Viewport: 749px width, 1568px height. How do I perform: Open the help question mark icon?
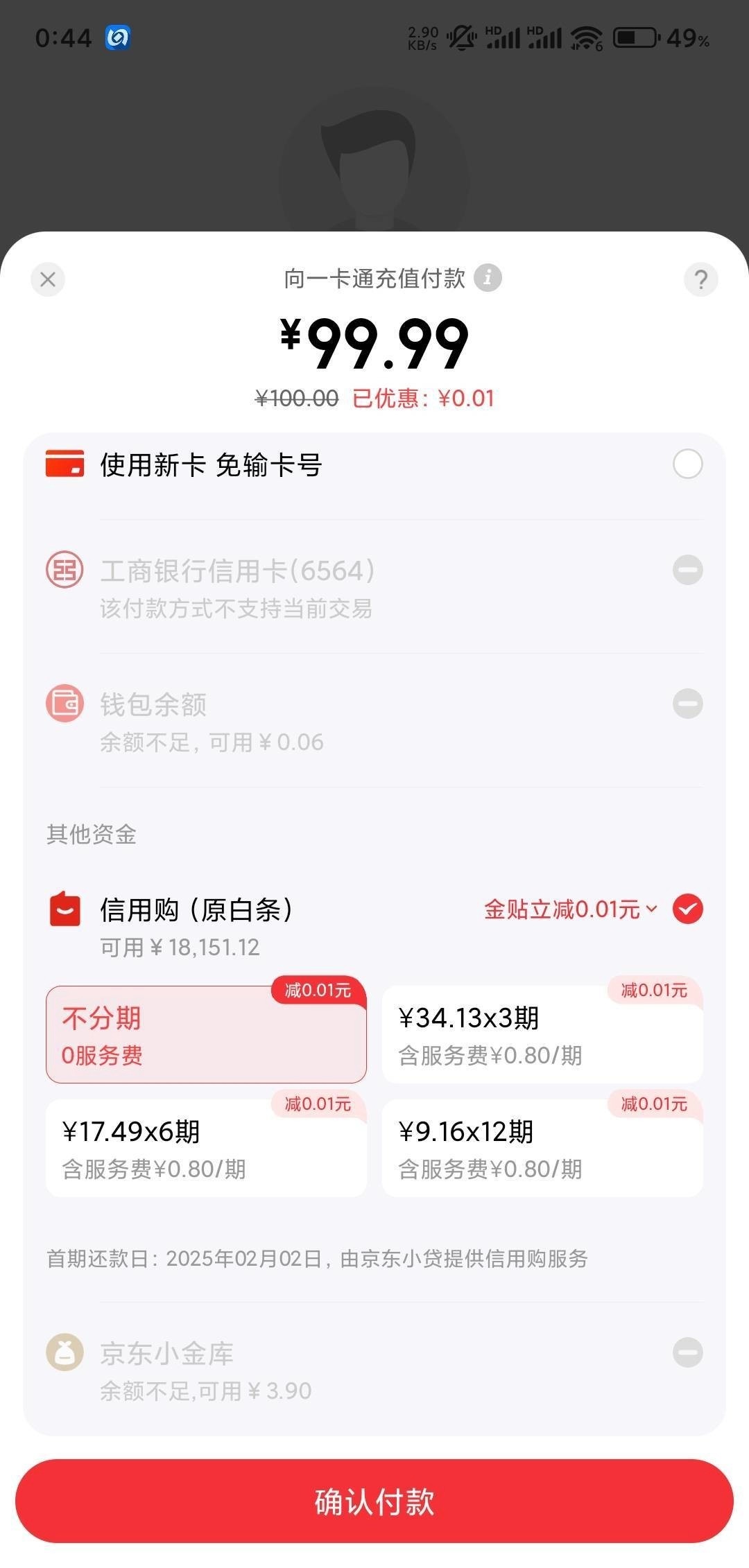pos(700,279)
